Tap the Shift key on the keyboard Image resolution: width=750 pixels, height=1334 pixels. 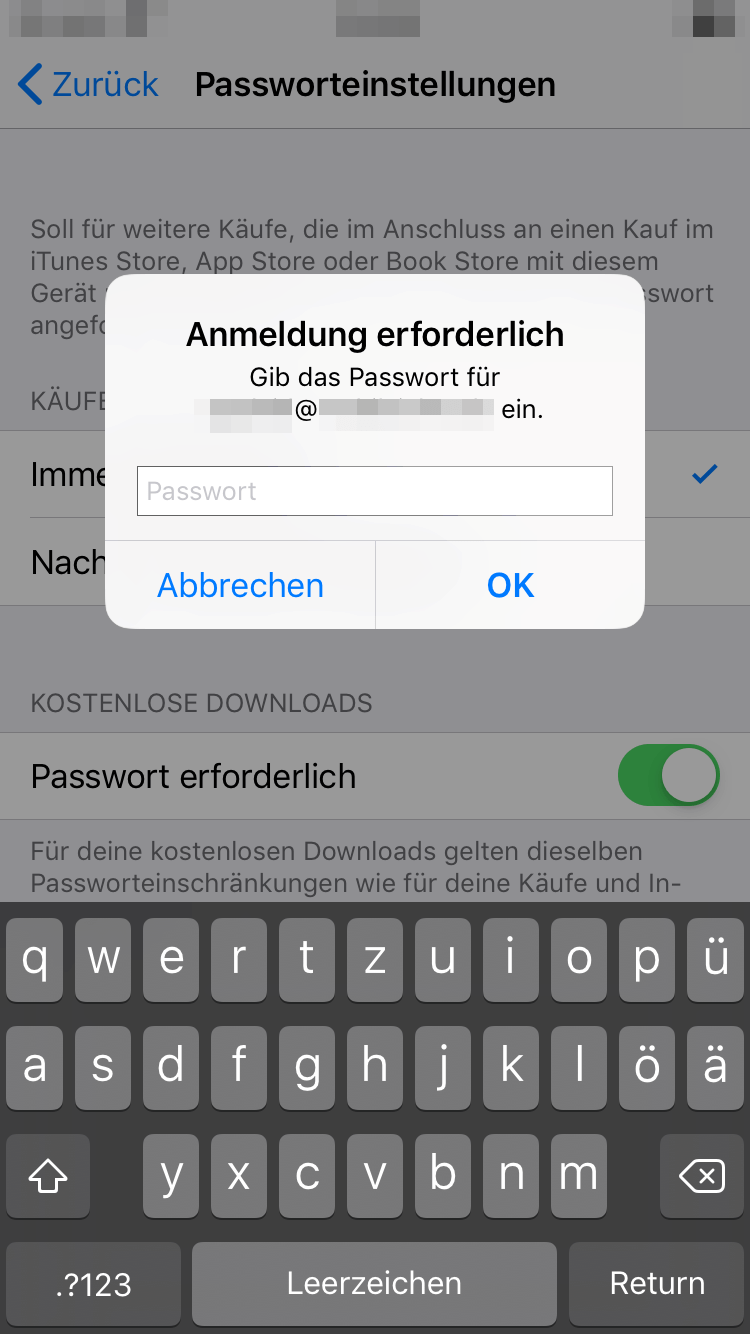coord(47,1177)
